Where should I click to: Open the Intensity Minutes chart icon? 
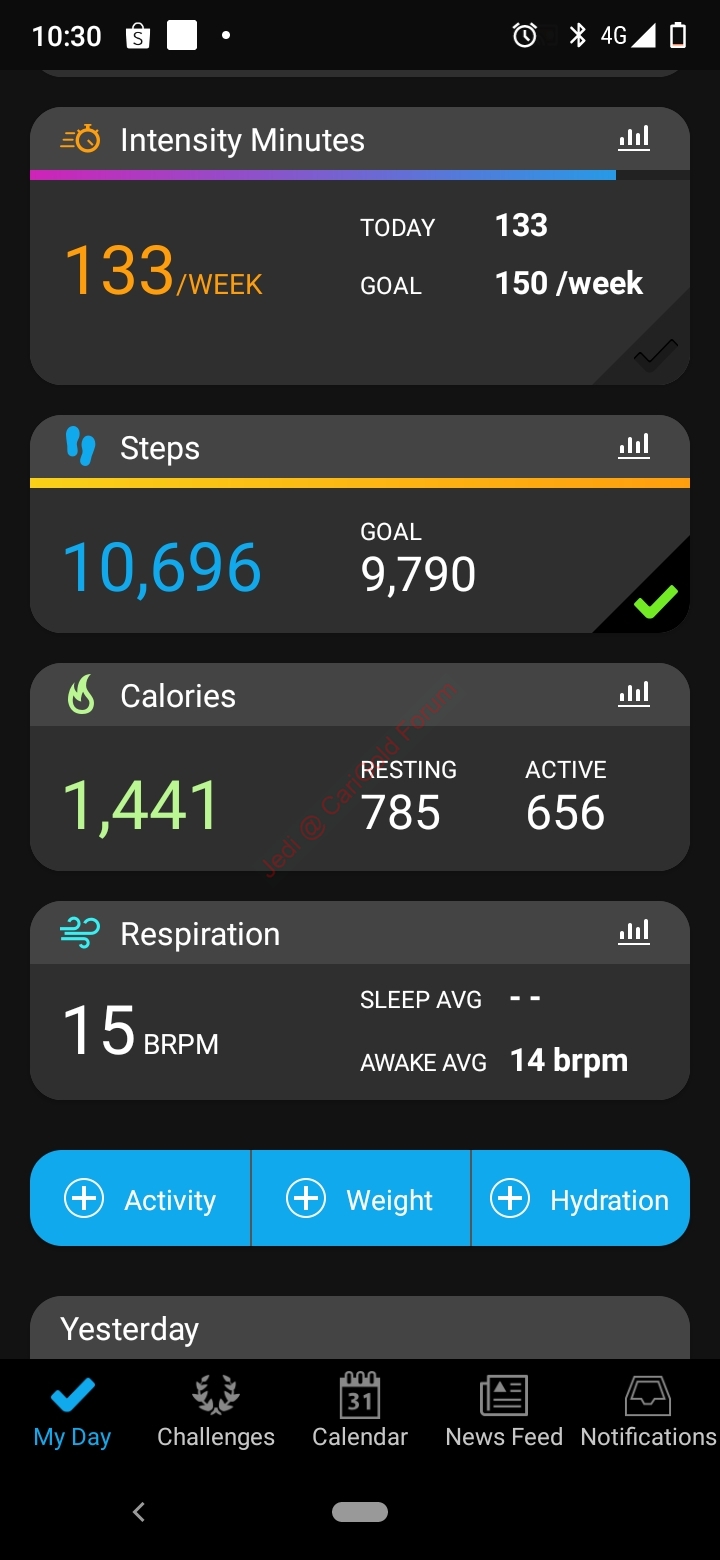[x=634, y=138]
